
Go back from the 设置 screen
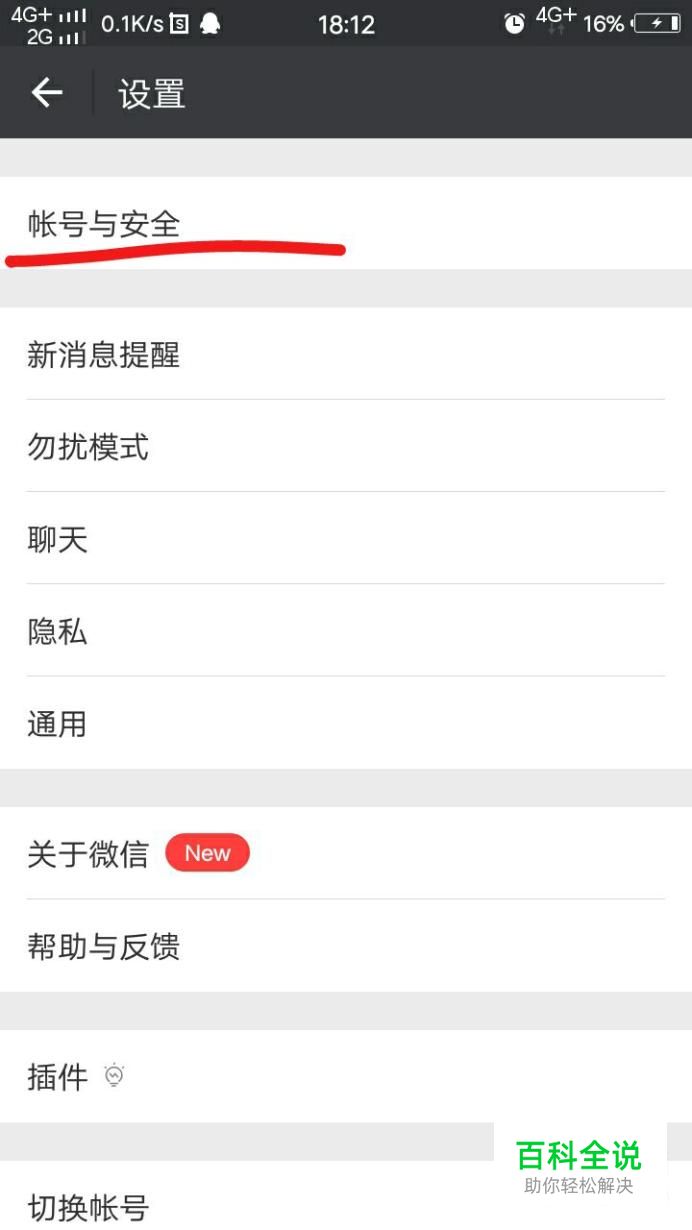pyautogui.click(x=47, y=93)
